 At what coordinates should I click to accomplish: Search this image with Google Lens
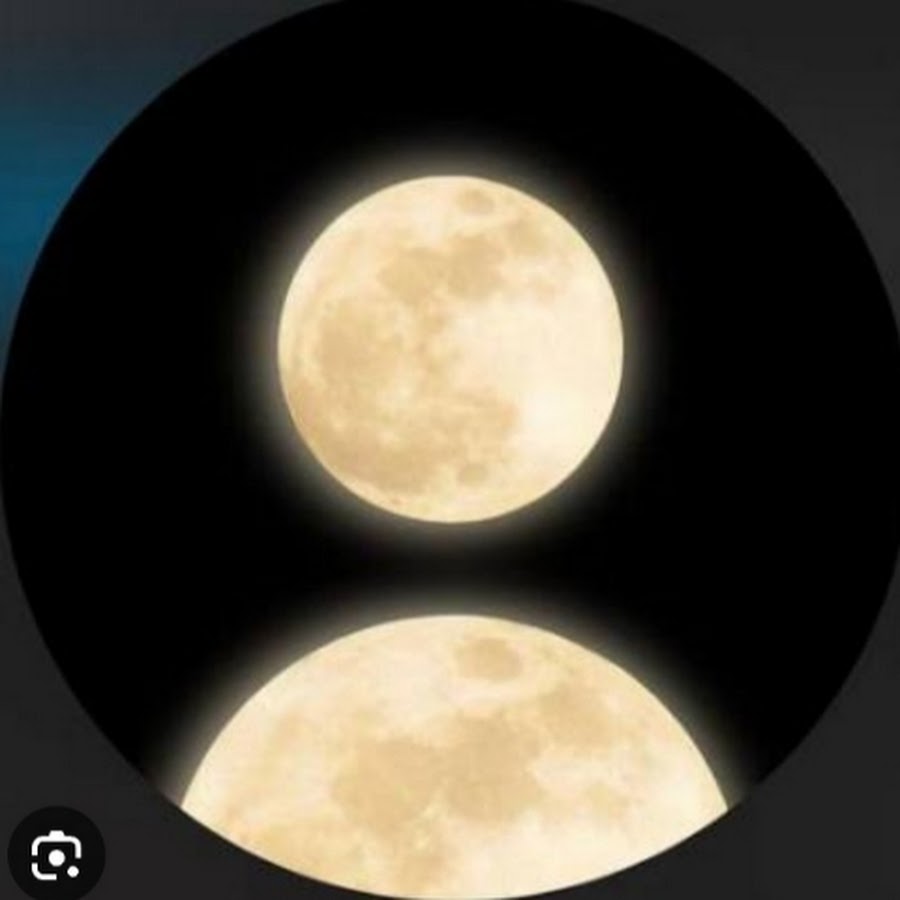[x=55, y=855]
